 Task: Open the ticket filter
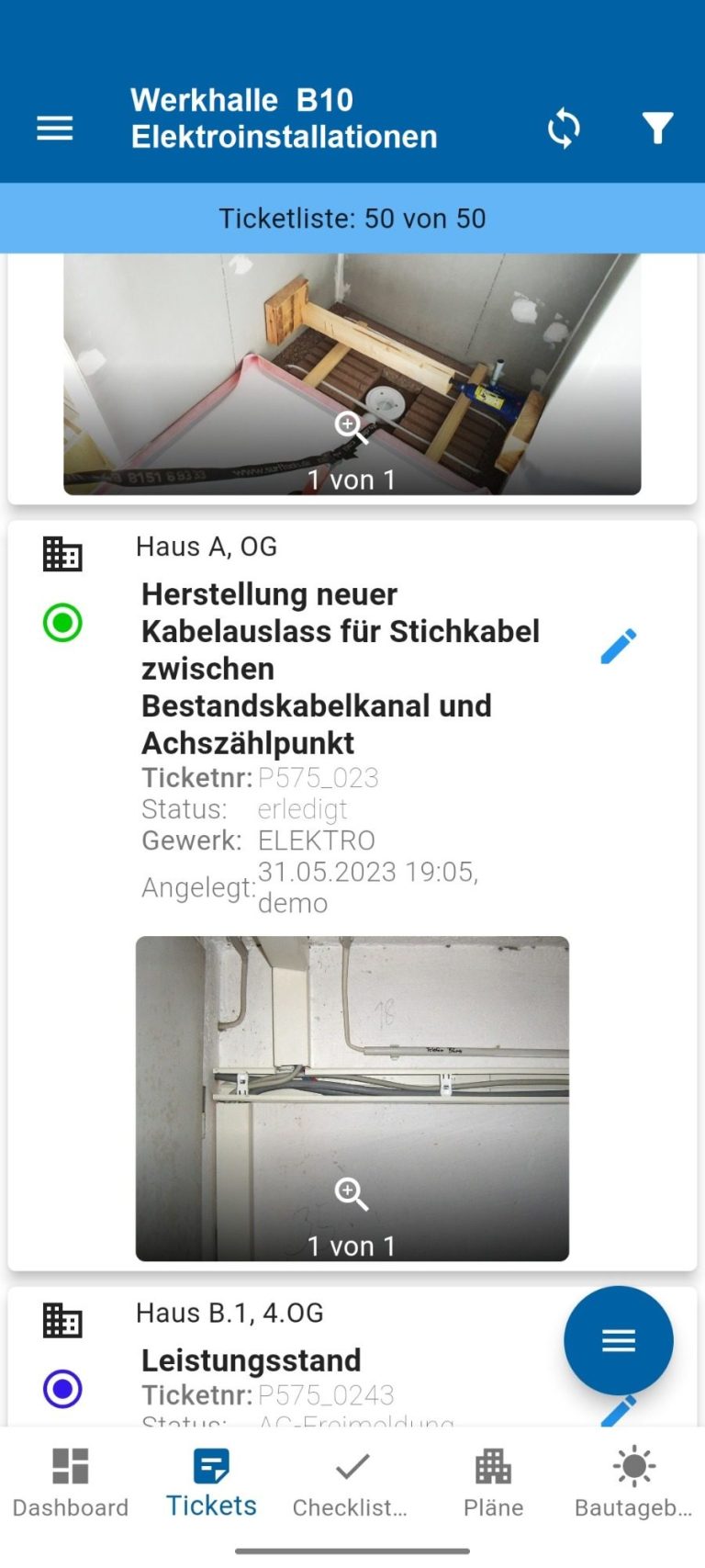[x=657, y=128]
